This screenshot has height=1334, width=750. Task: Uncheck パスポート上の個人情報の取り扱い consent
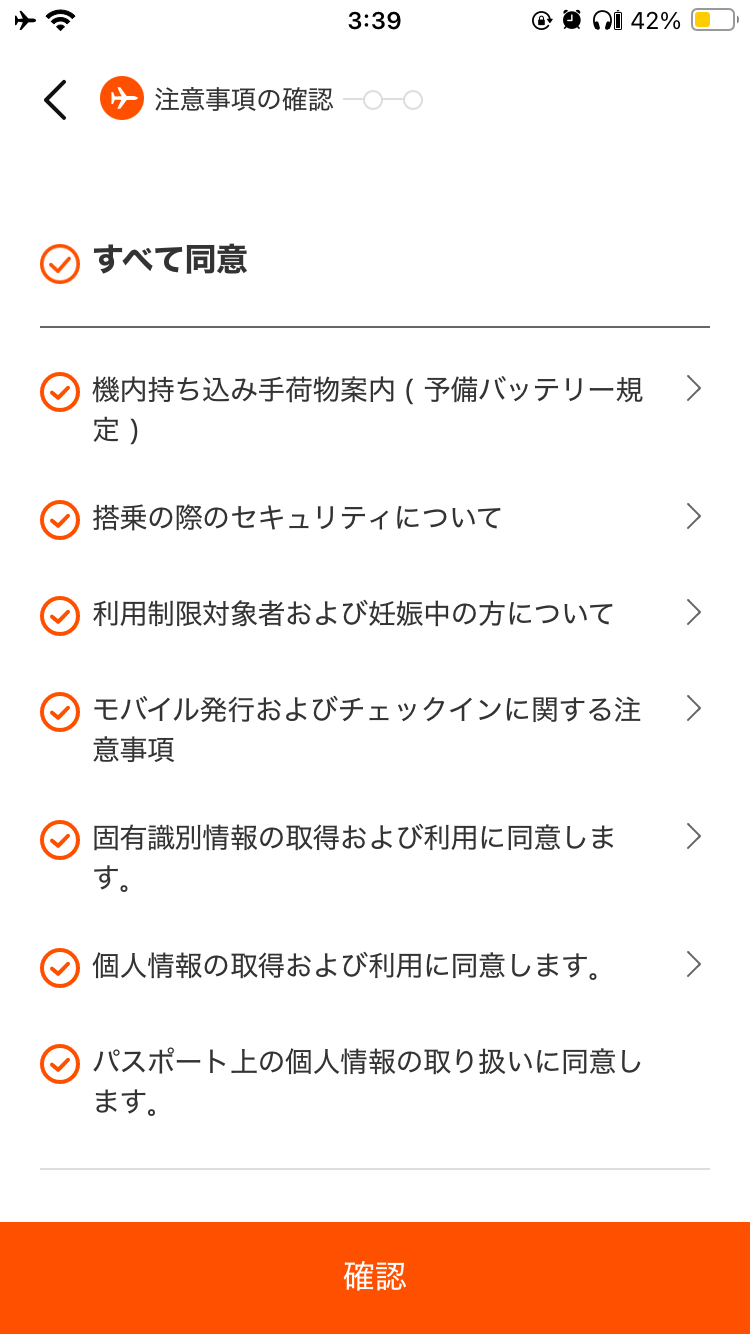pos(60,1064)
